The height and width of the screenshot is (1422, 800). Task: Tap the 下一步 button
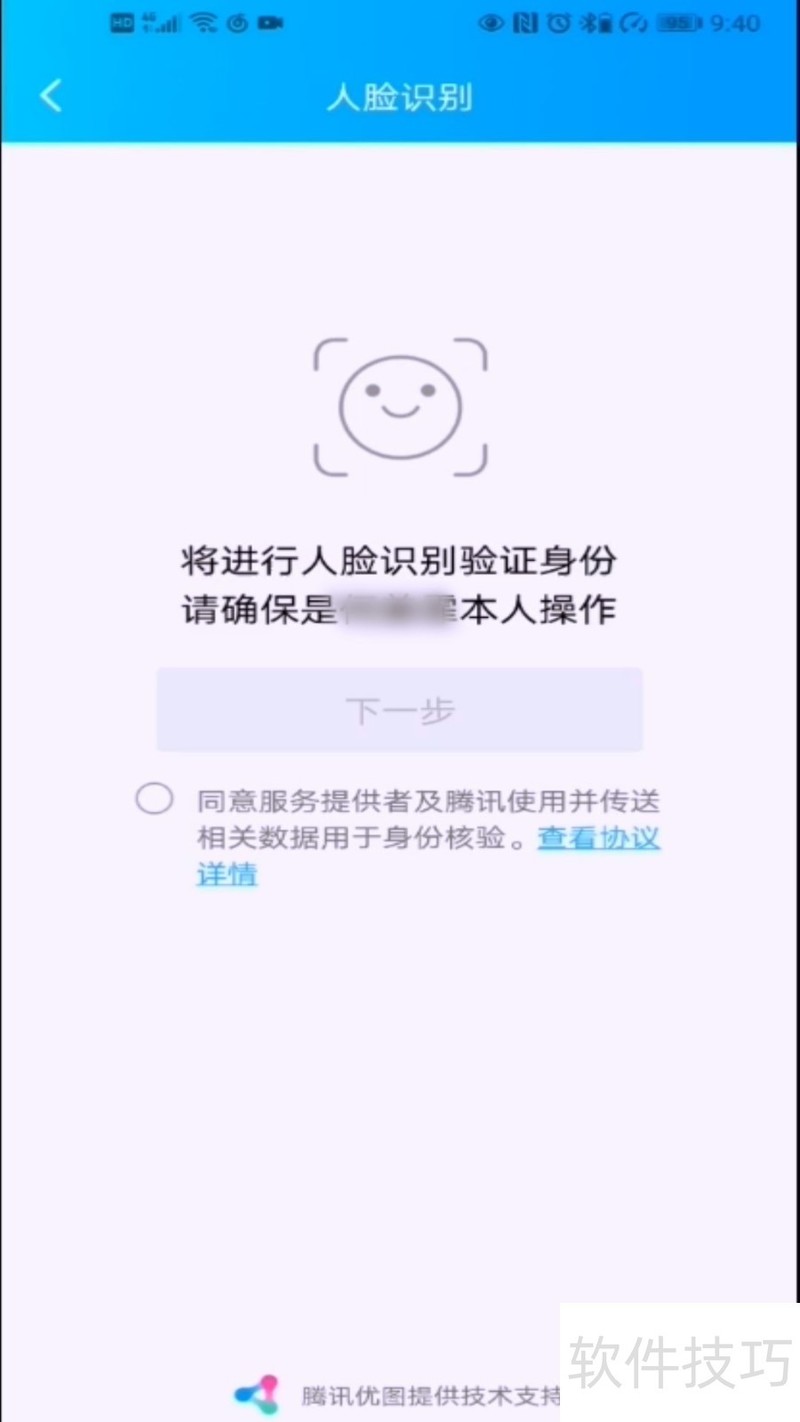tap(399, 710)
